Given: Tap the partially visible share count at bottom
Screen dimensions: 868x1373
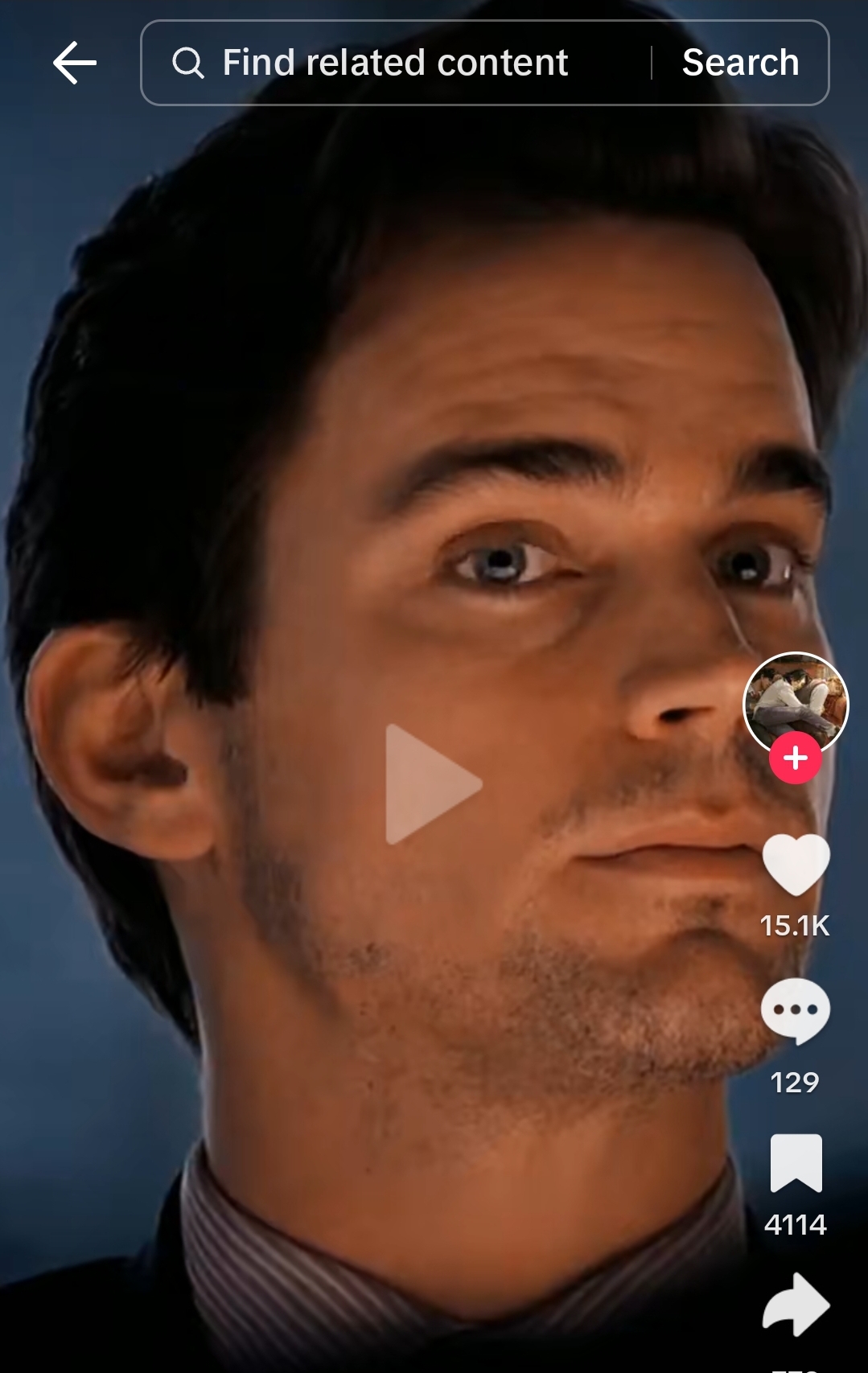Looking at the screenshot, I should click(797, 1367).
